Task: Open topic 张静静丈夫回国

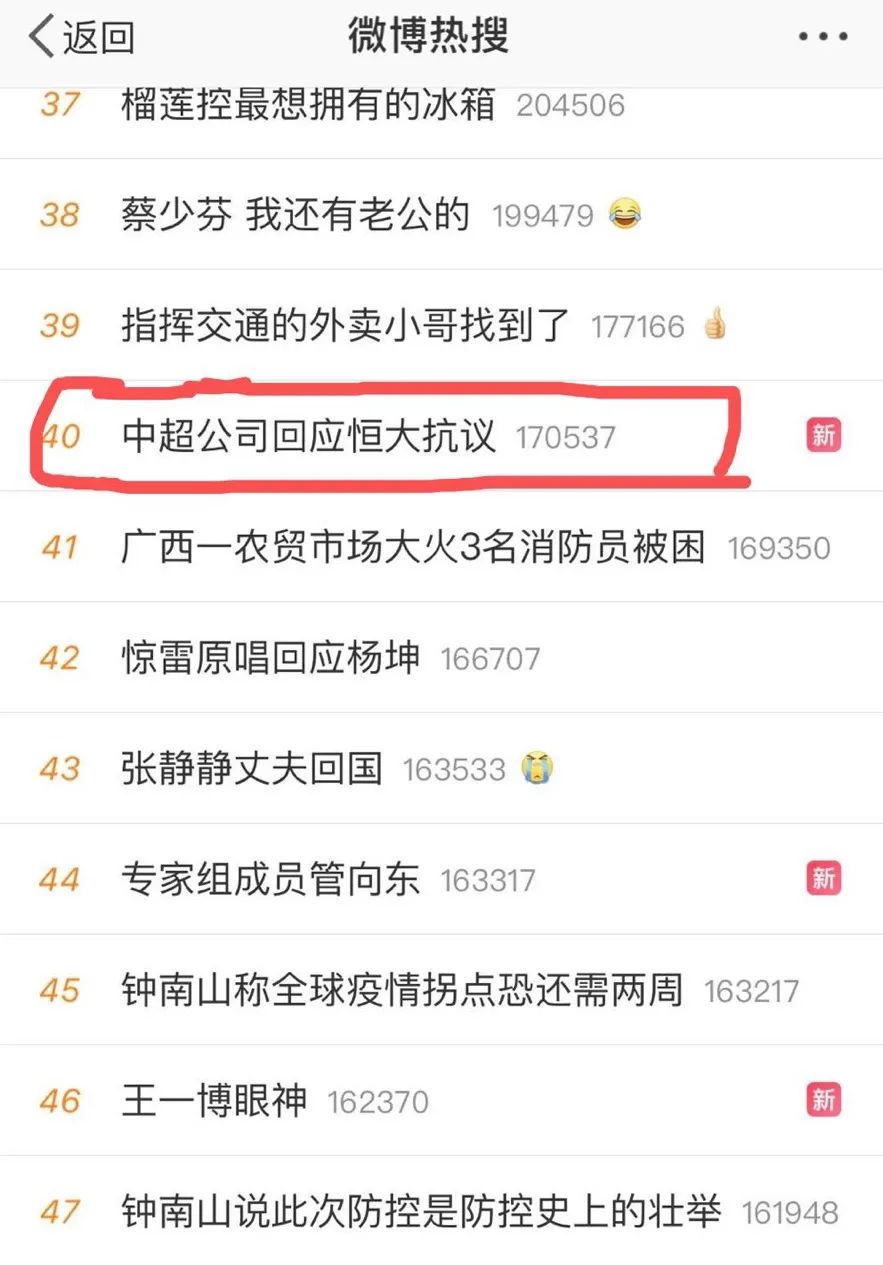Action: pyautogui.click(x=252, y=769)
